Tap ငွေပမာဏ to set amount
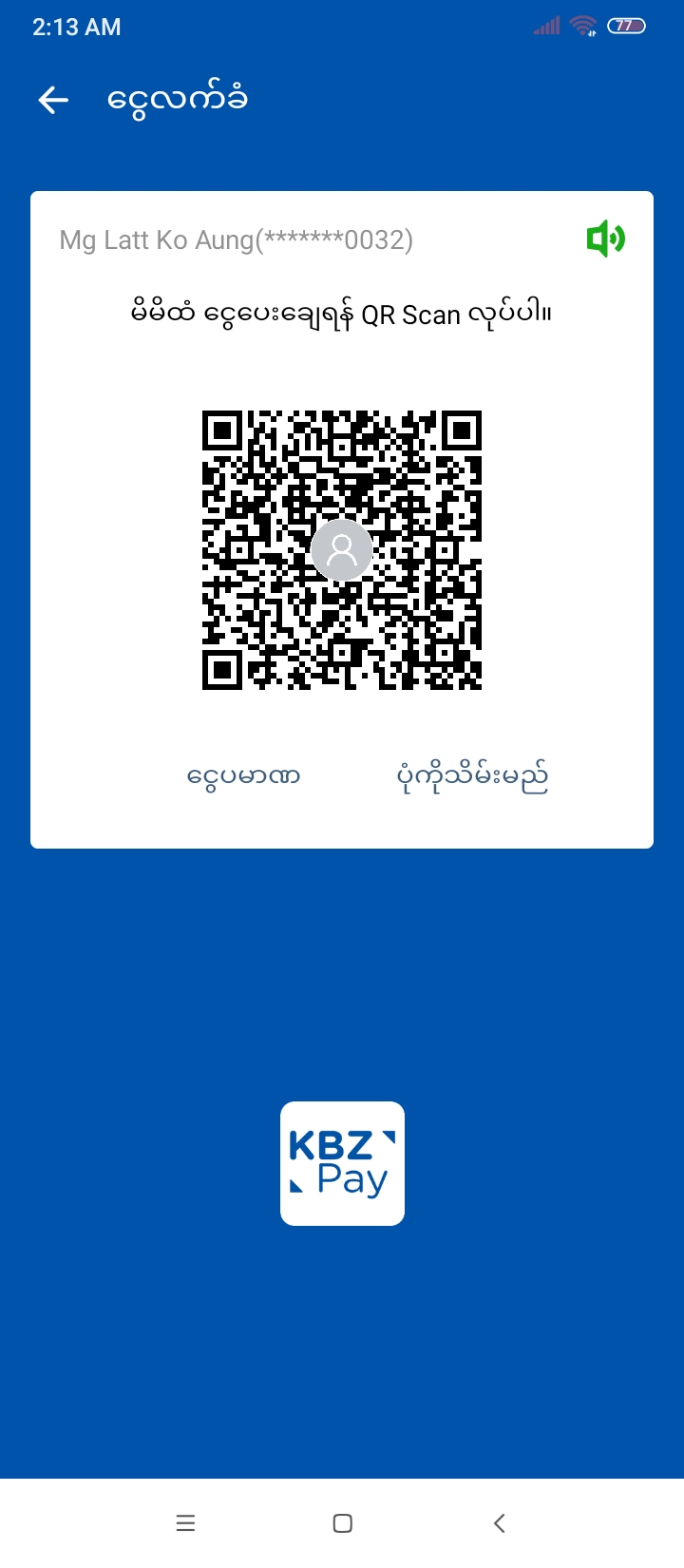 click(244, 776)
